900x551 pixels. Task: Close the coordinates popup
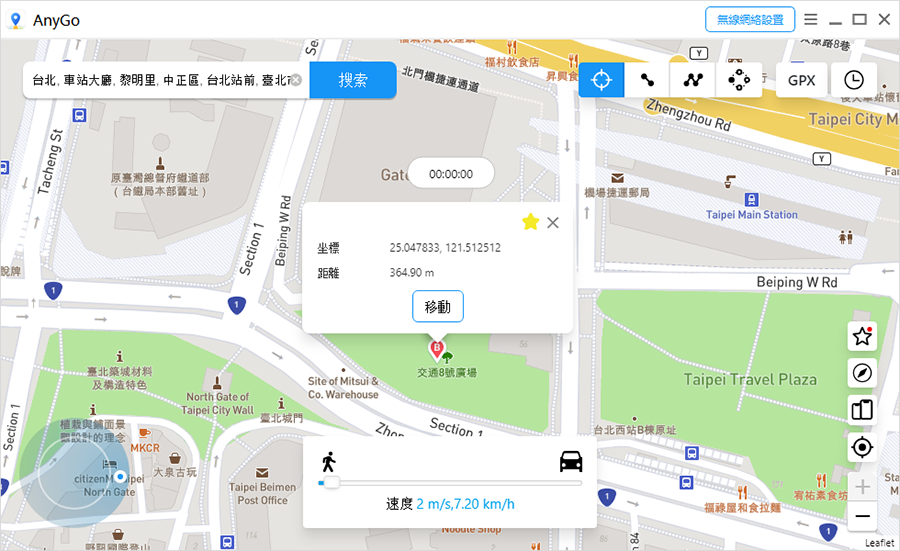(x=553, y=222)
